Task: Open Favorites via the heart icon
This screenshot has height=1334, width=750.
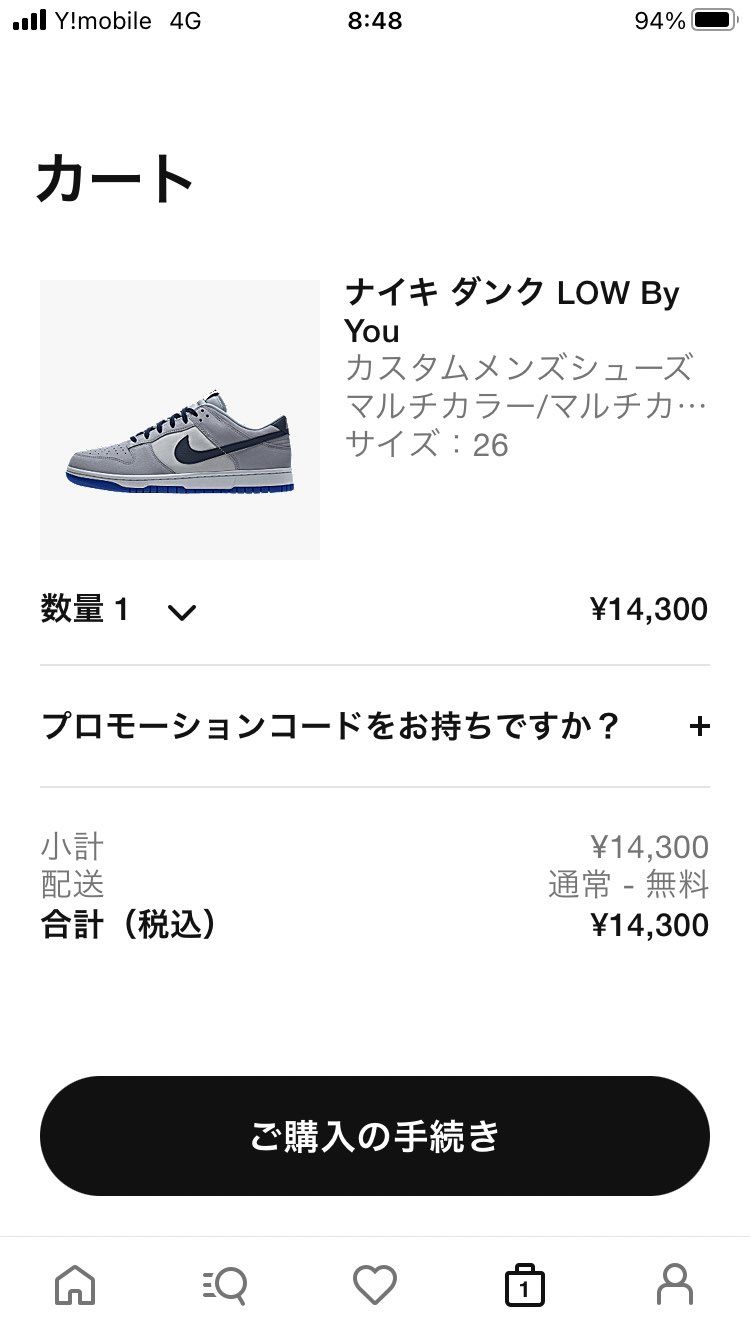Action: 375,1284
